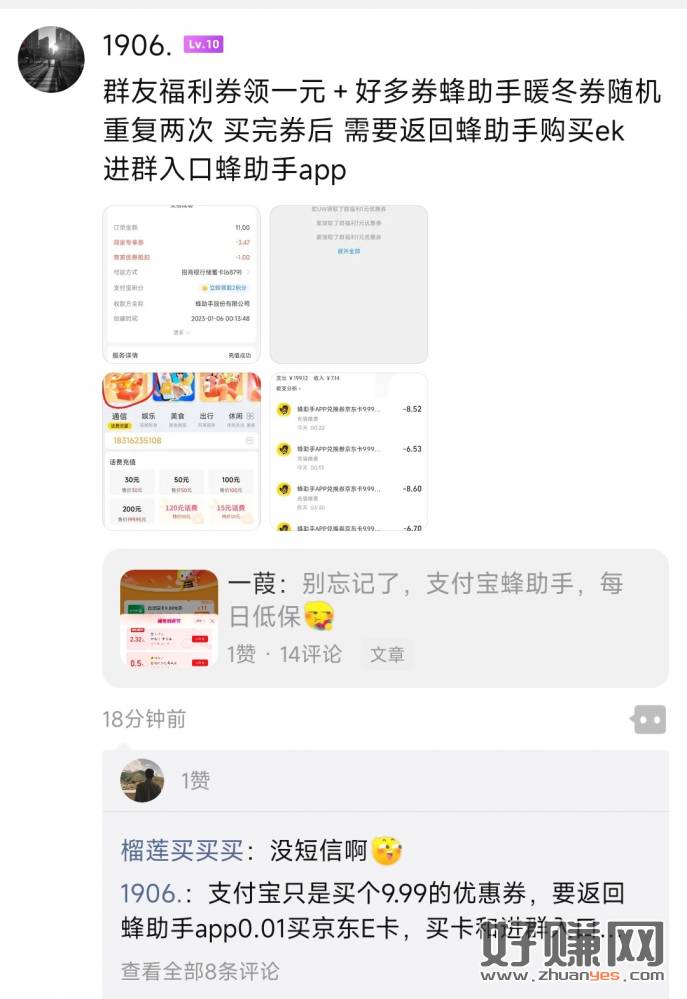Open commenter 榴莲买买买's profile
Screen dimensions: 687x999
tap(182, 851)
